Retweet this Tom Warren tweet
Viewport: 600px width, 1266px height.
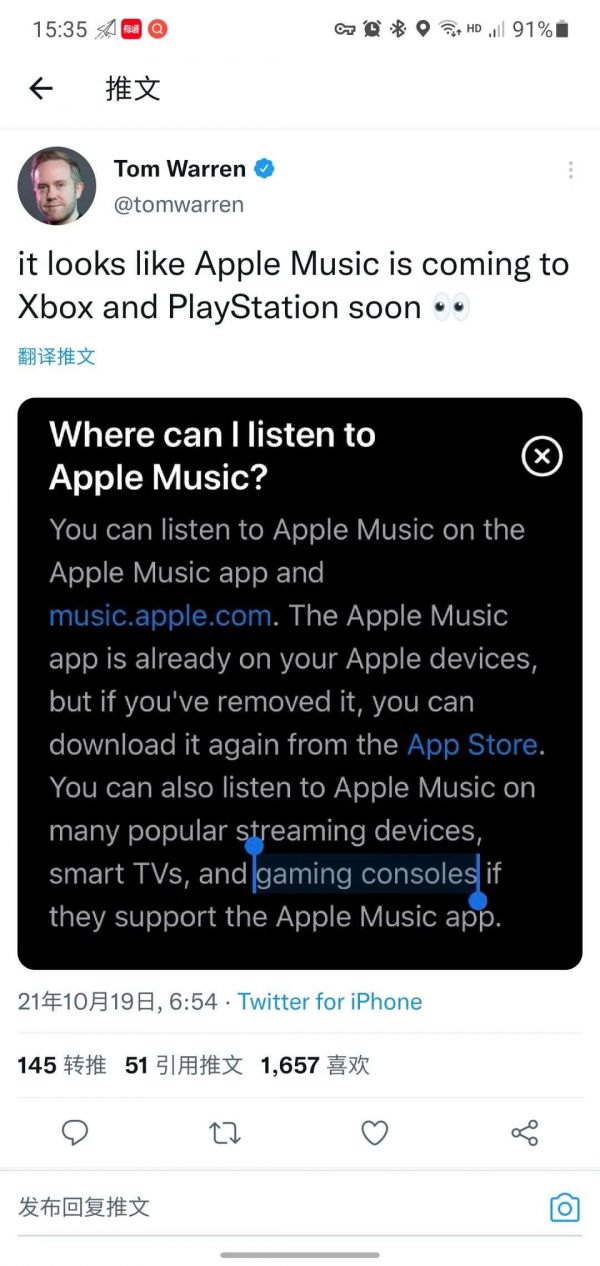(224, 1132)
